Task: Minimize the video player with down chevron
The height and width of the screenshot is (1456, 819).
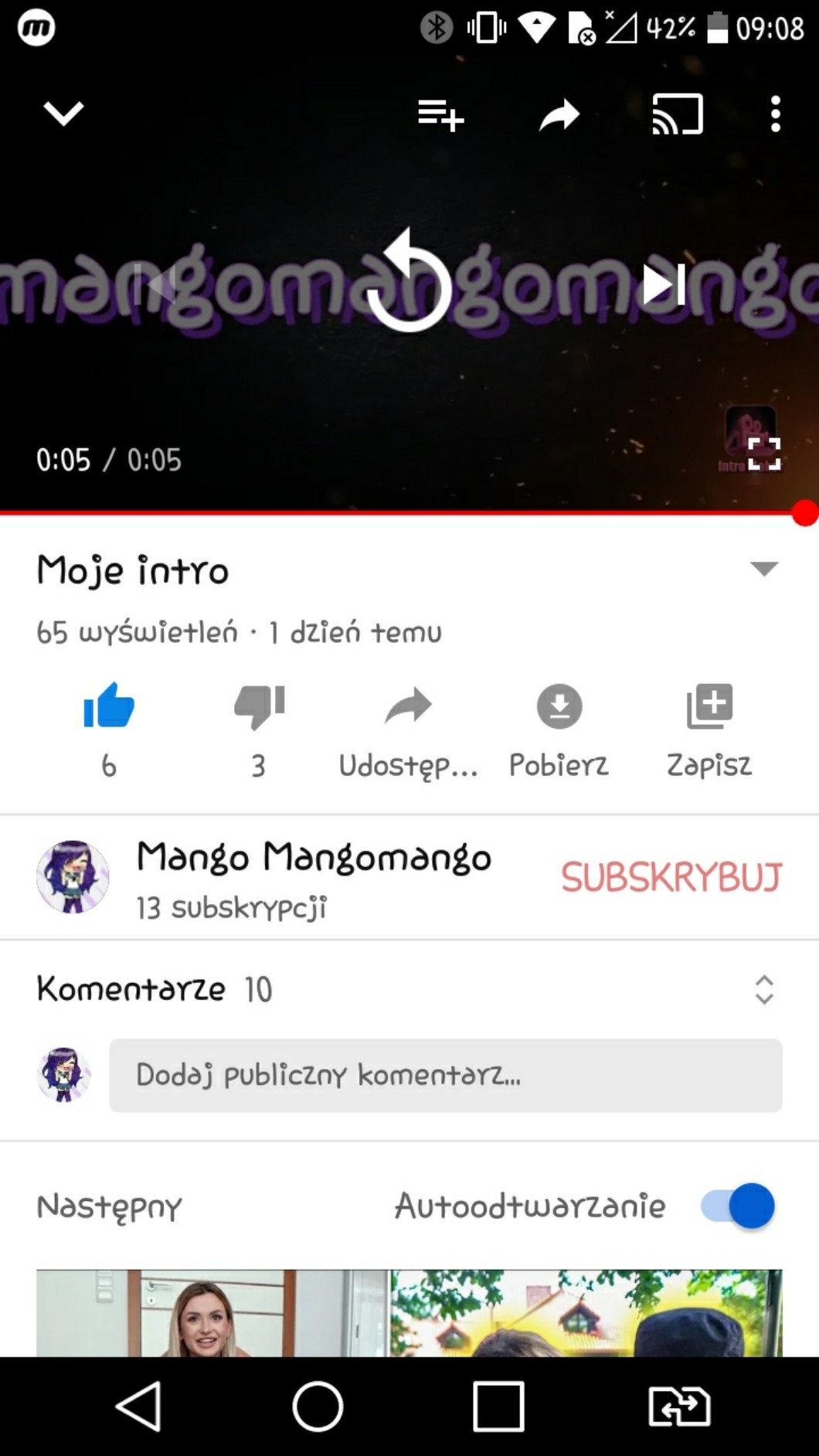Action: [x=63, y=114]
